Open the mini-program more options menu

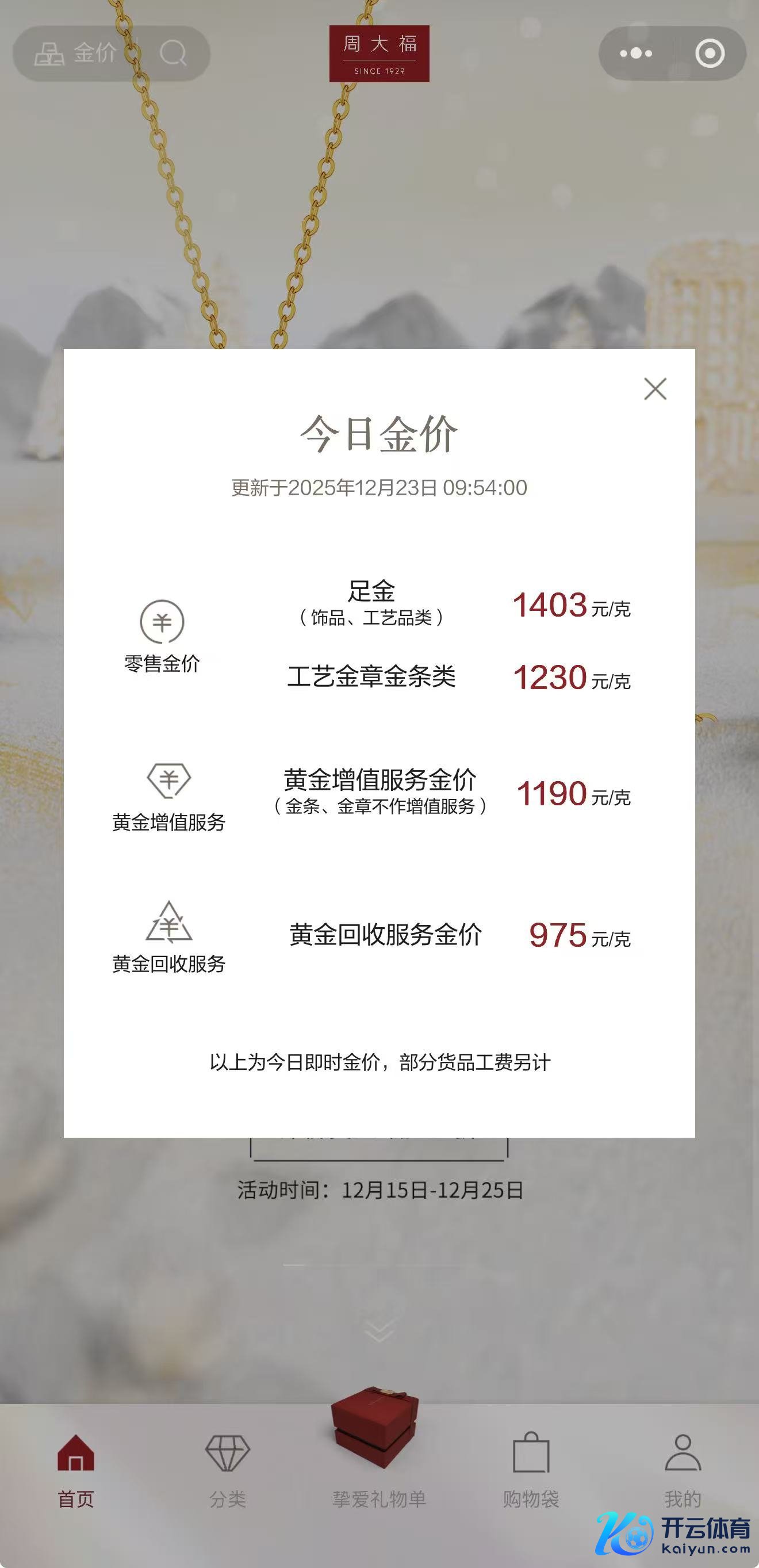pos(635,53)
